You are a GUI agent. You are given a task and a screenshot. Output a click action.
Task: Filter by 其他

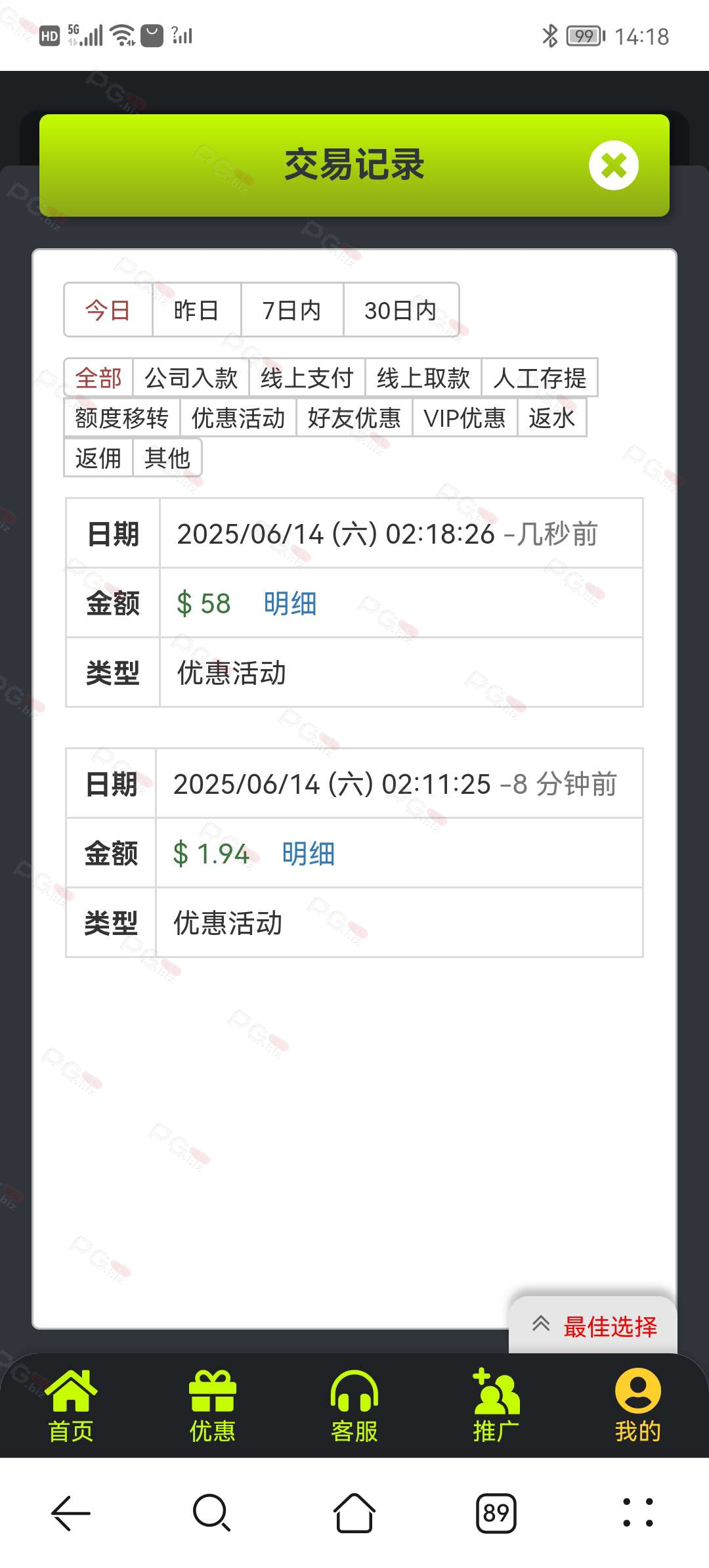167,458
